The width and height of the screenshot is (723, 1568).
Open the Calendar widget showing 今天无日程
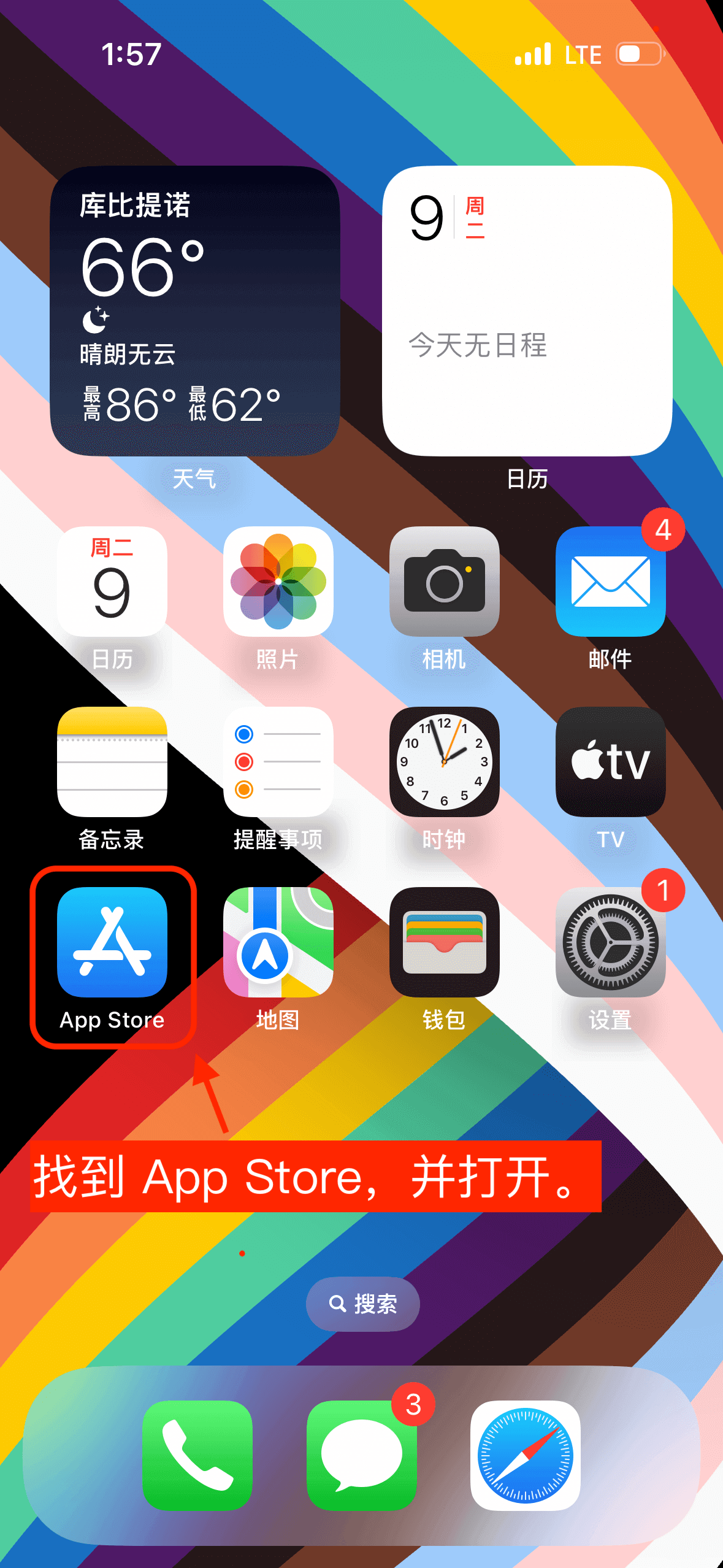(527, 311)
